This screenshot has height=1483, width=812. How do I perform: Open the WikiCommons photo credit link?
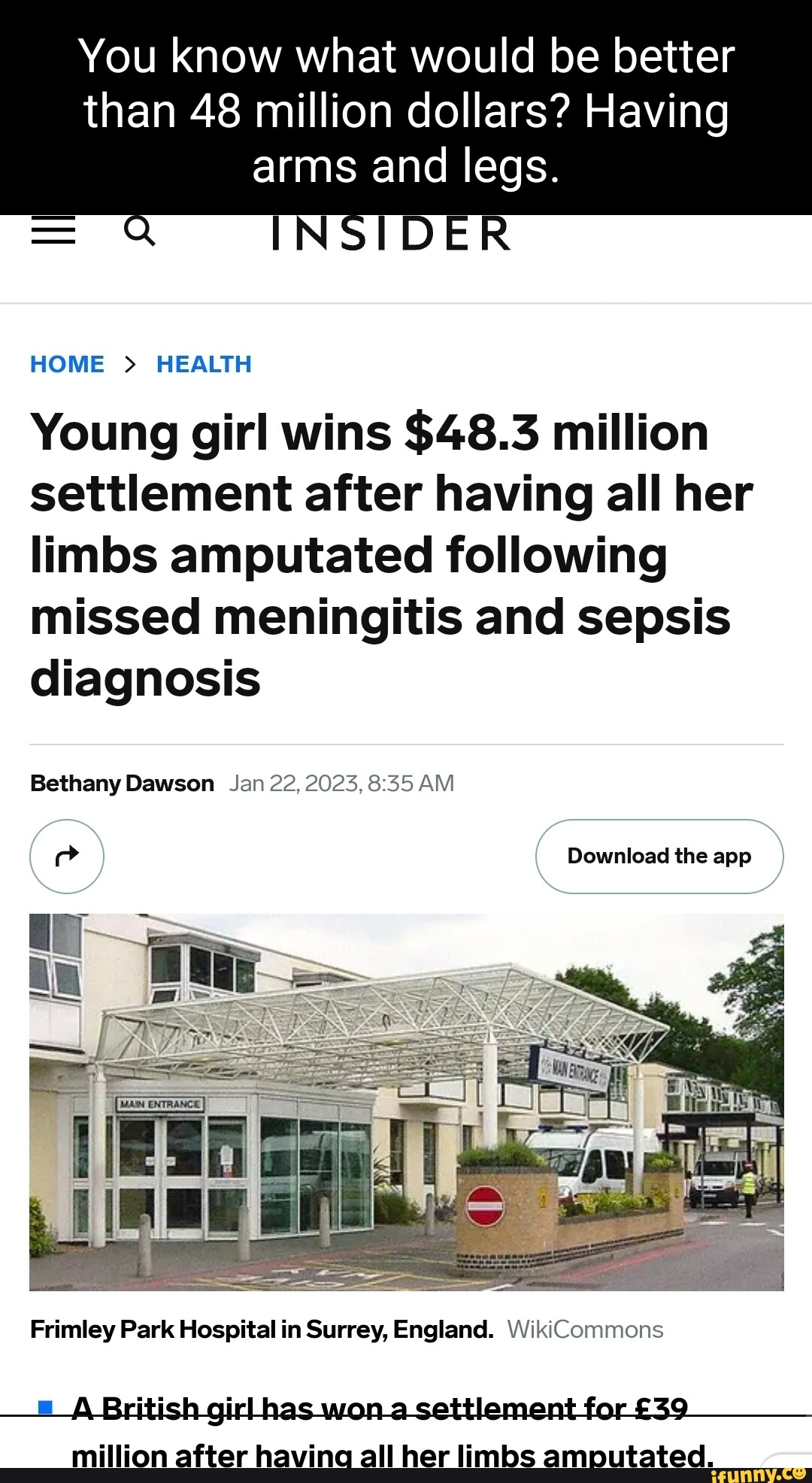coord(586,1330)
